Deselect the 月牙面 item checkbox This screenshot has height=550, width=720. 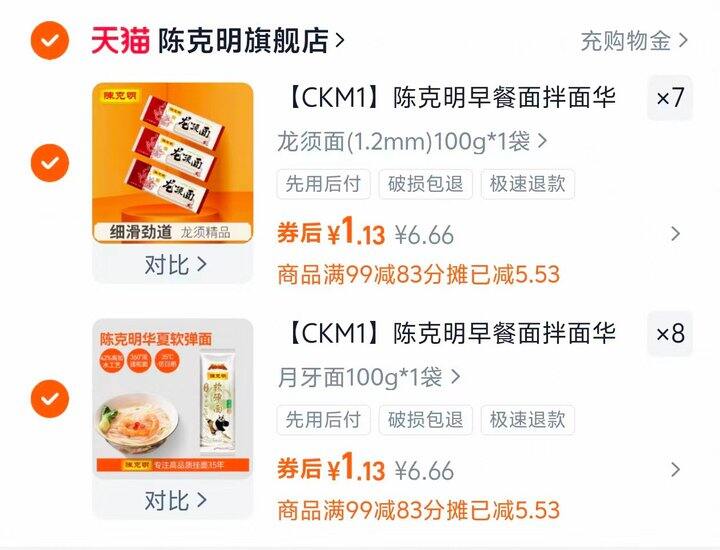[50, 399]
